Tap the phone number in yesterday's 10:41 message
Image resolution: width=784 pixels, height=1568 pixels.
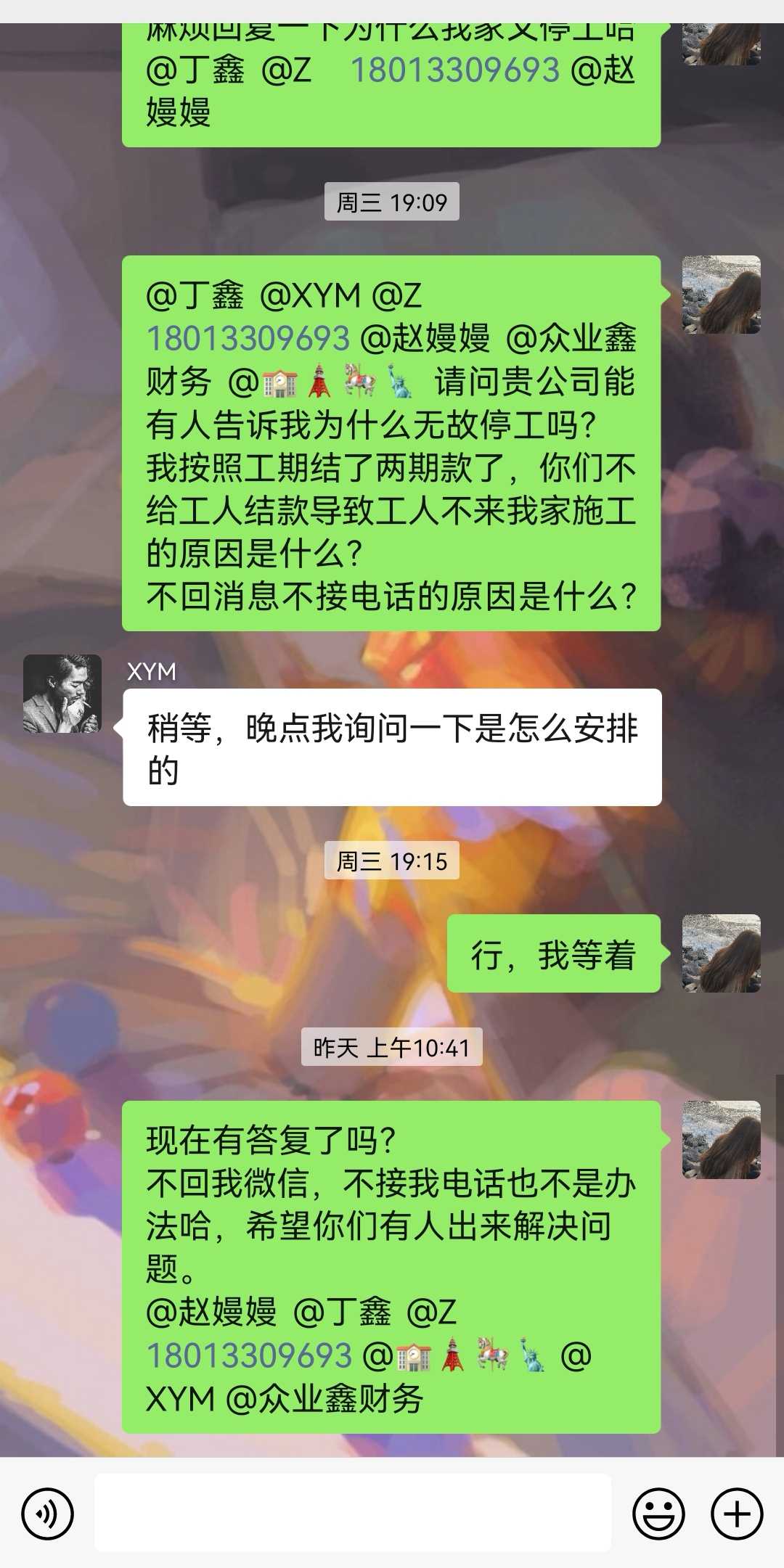(x=249, y=1355)
